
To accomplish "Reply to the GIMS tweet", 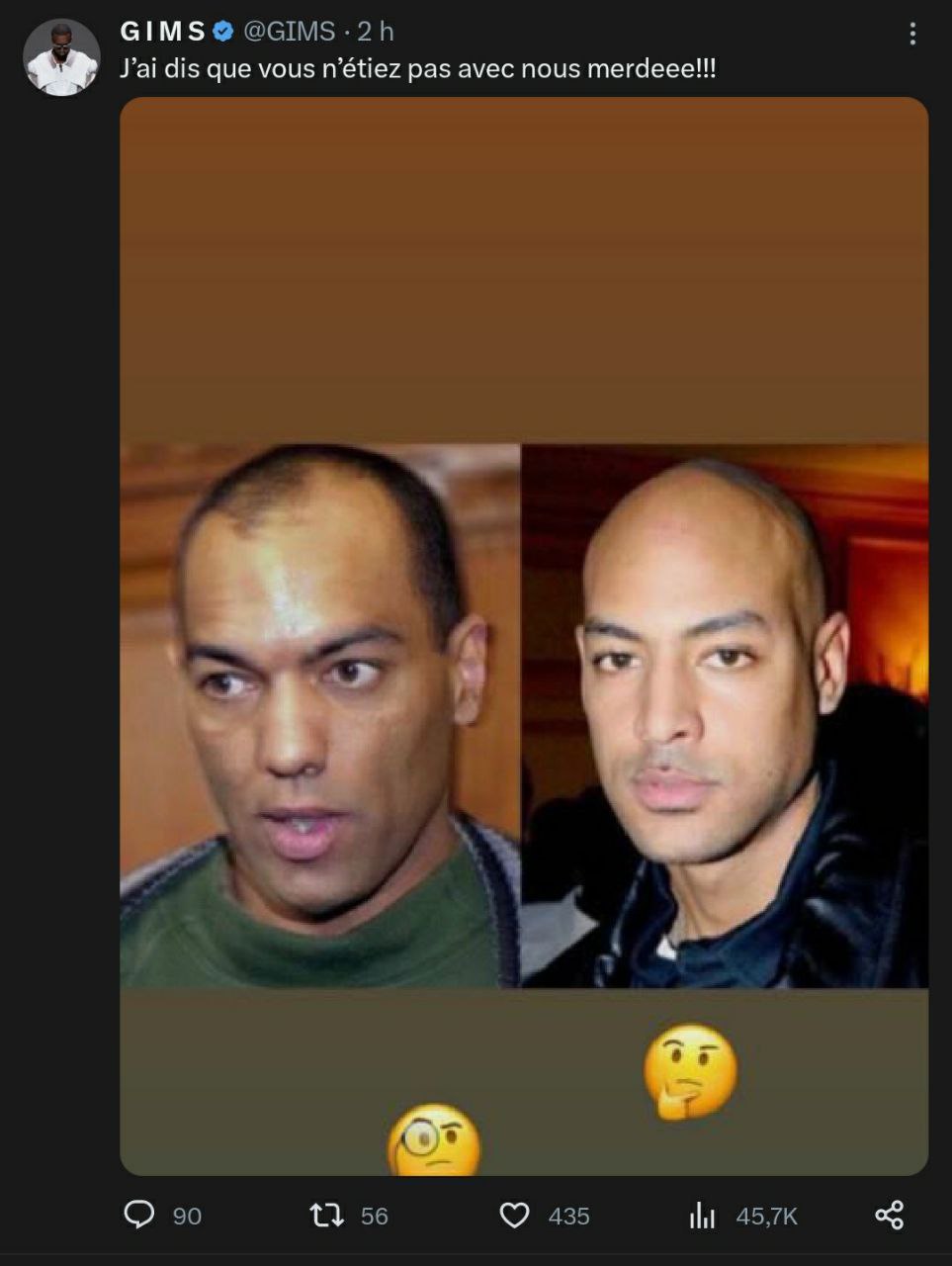I will [x=139, y=1215].
